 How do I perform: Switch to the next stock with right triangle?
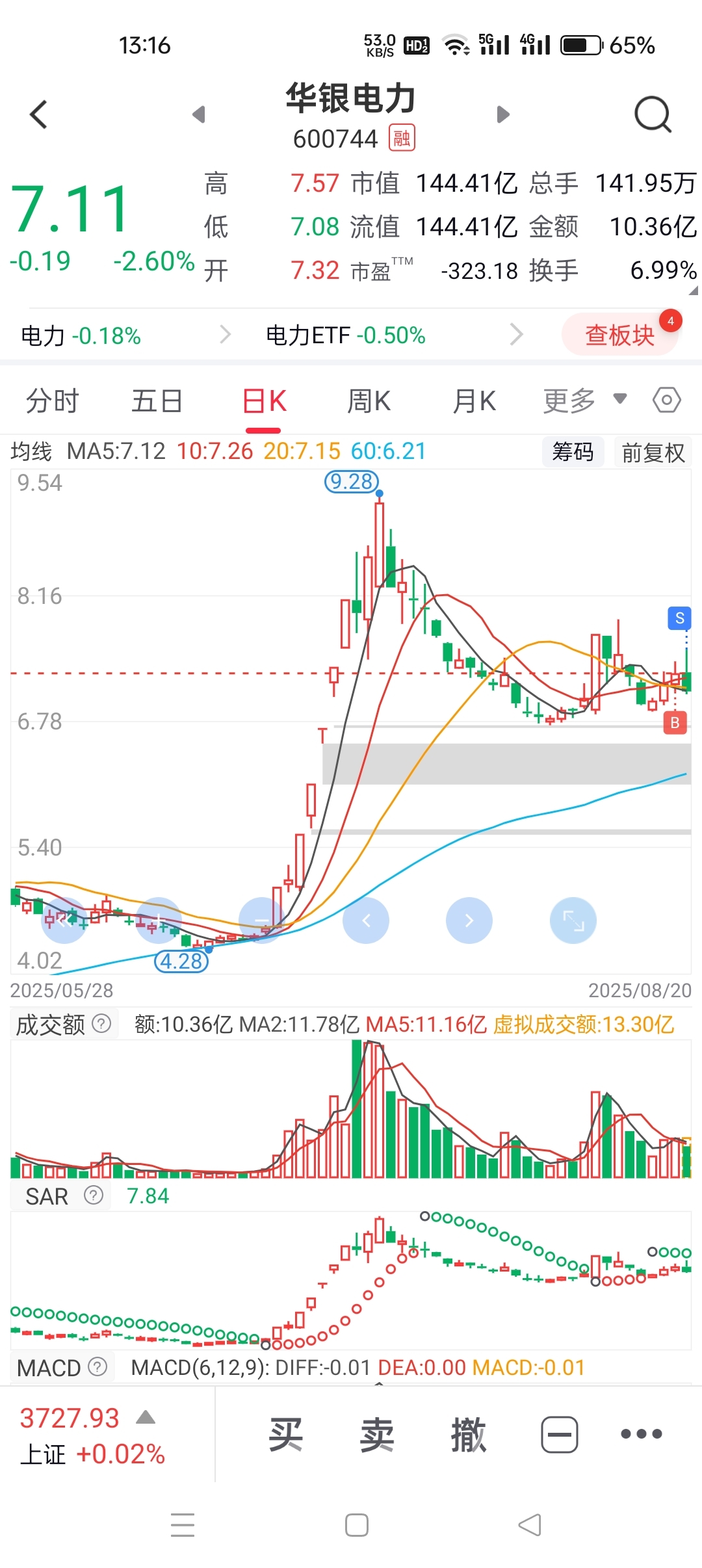pos(502,114)
